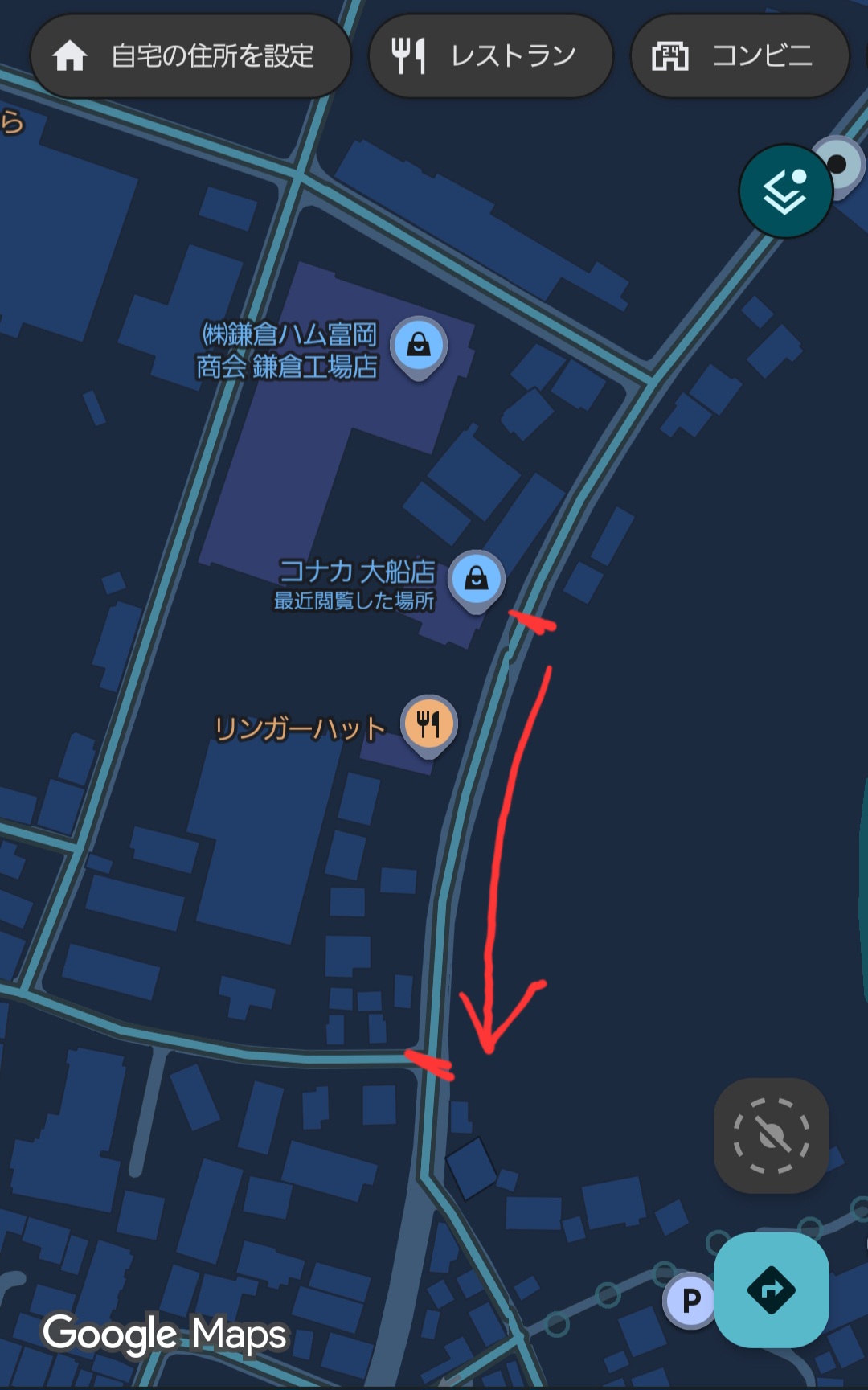Open the 鎌倉ハム富岡商会 鎌倉工場店 shop pin
Image resolution: width=868 pixels, height=1390 pixels.
418,346
